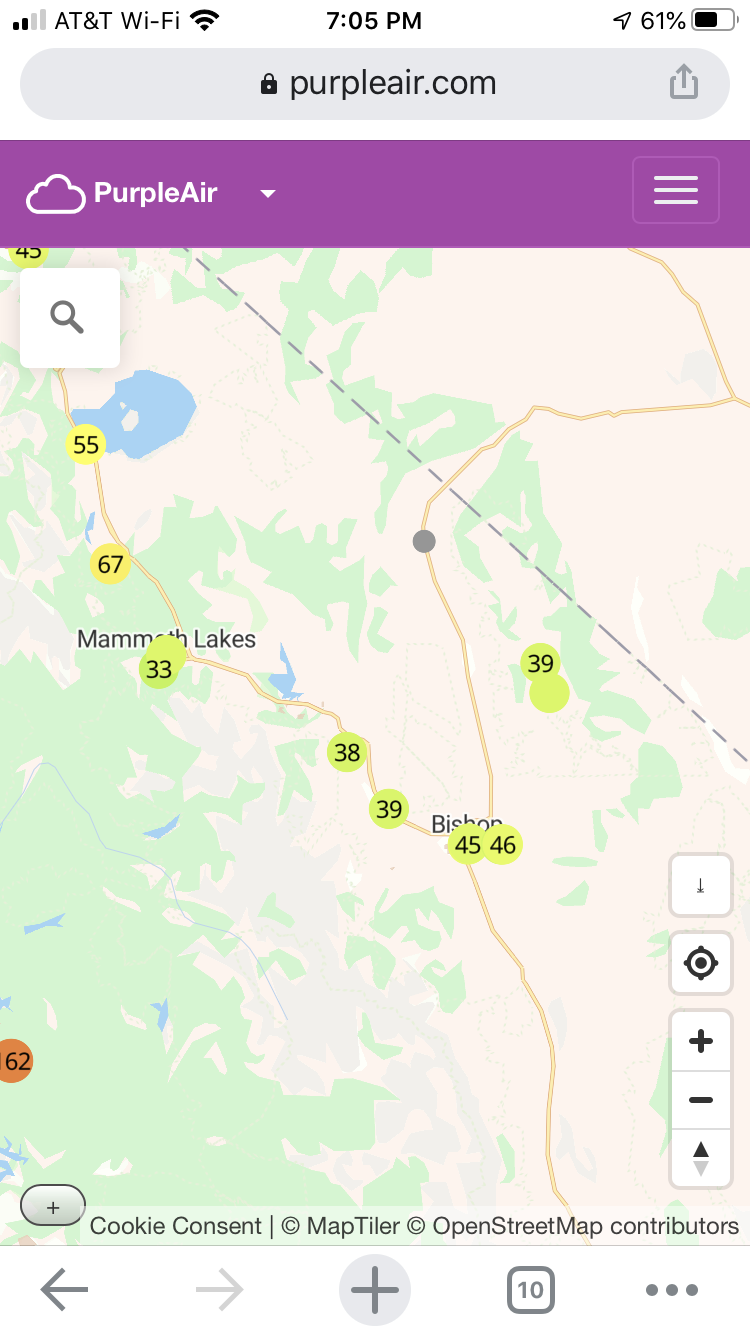
Task: Tap the sensor showing 38
Action: point(347,752)
